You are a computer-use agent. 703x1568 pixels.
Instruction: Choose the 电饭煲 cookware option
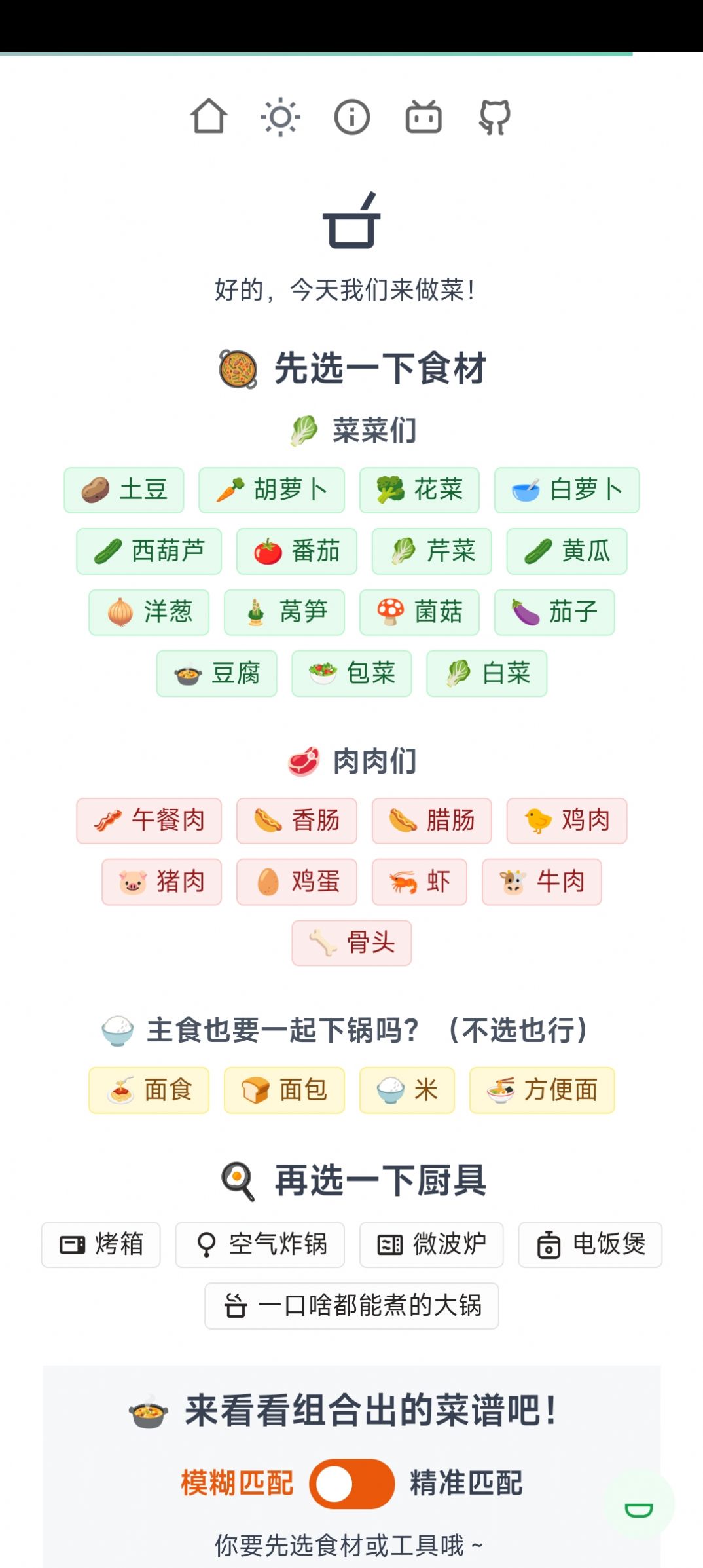[x=590, y=1244]
